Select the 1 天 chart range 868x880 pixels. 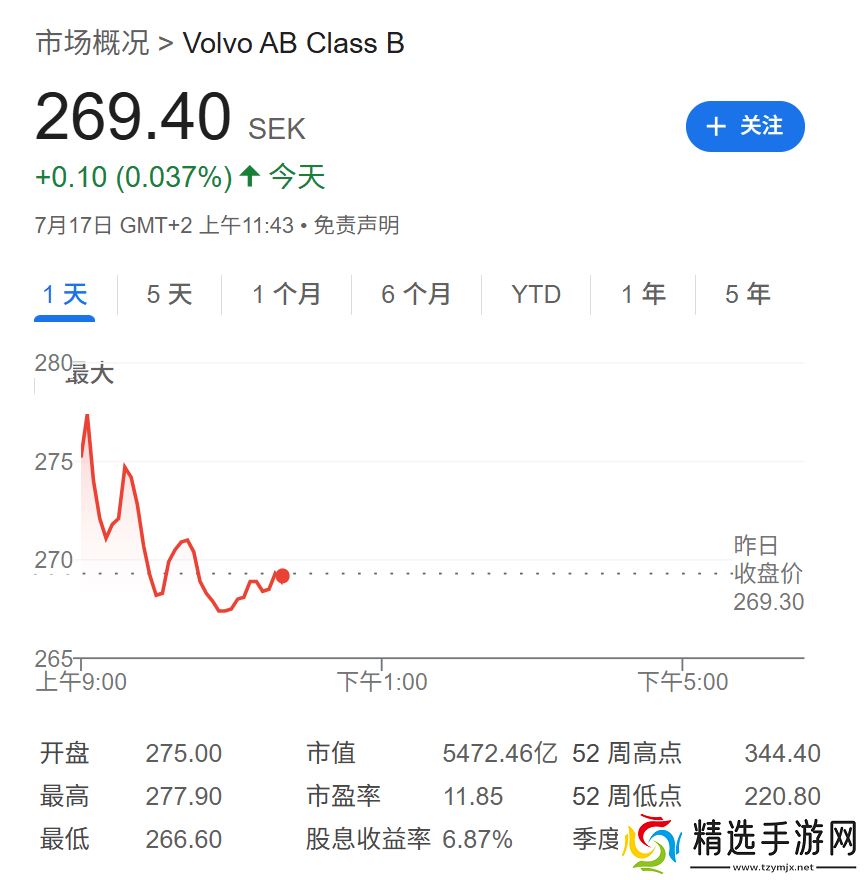point(65,294)
